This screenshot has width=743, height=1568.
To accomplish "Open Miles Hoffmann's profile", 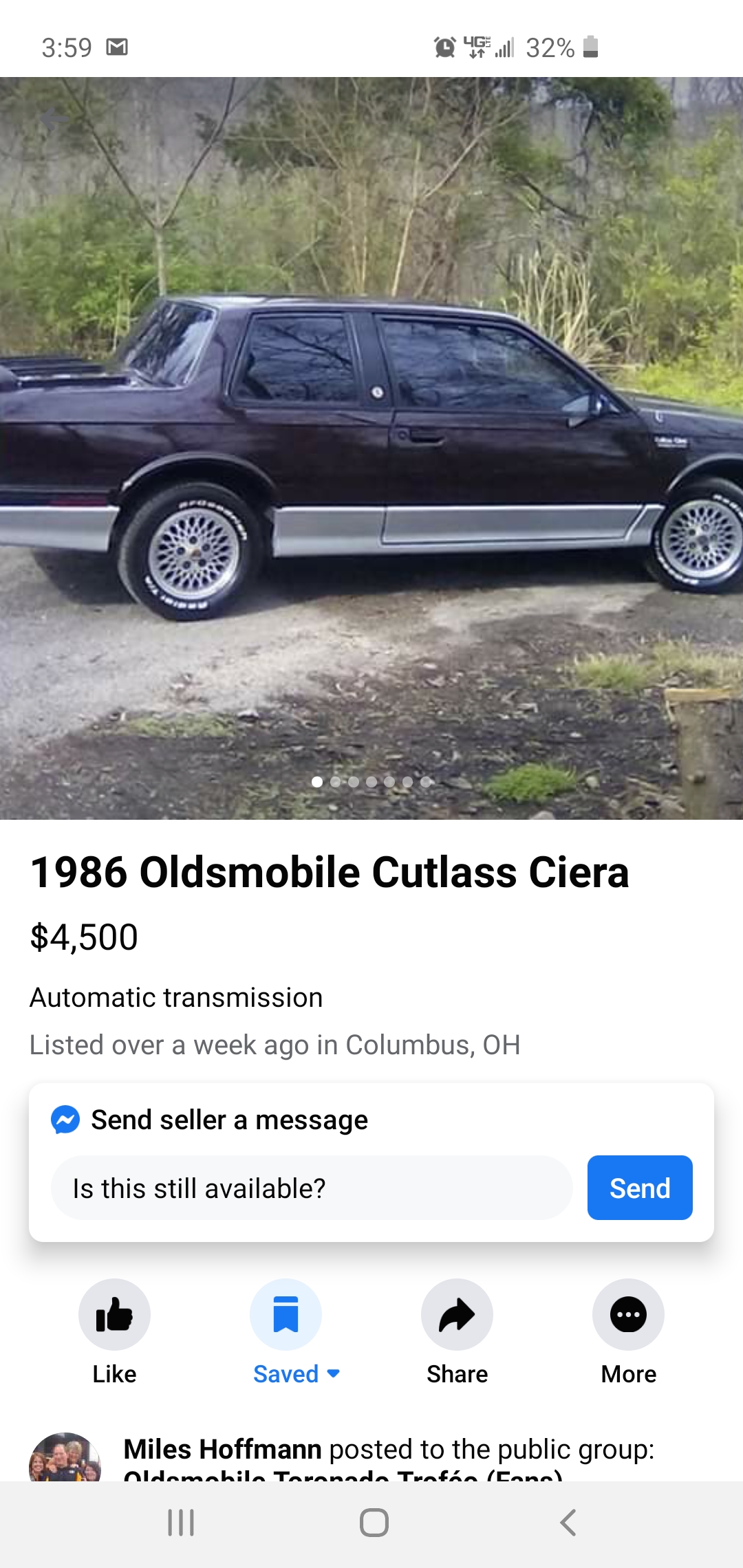I will [x=222, y=1449].
